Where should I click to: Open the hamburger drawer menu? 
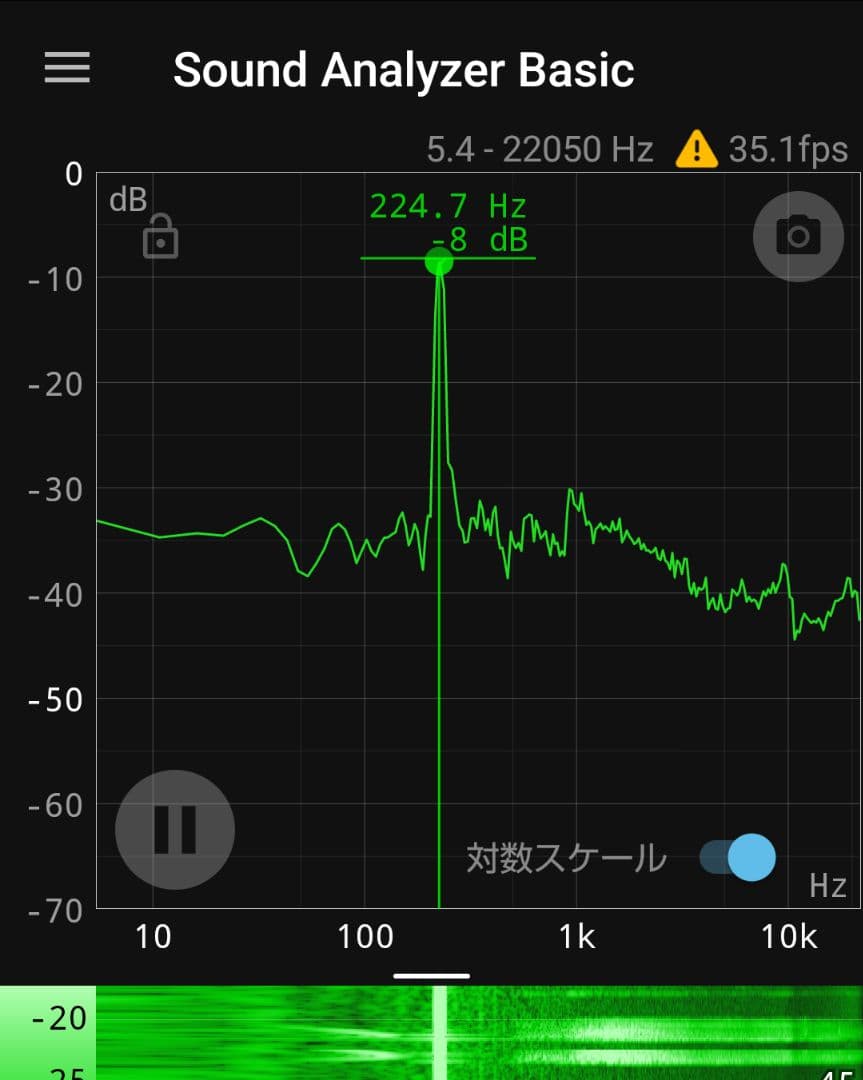(x=67, y=68)
